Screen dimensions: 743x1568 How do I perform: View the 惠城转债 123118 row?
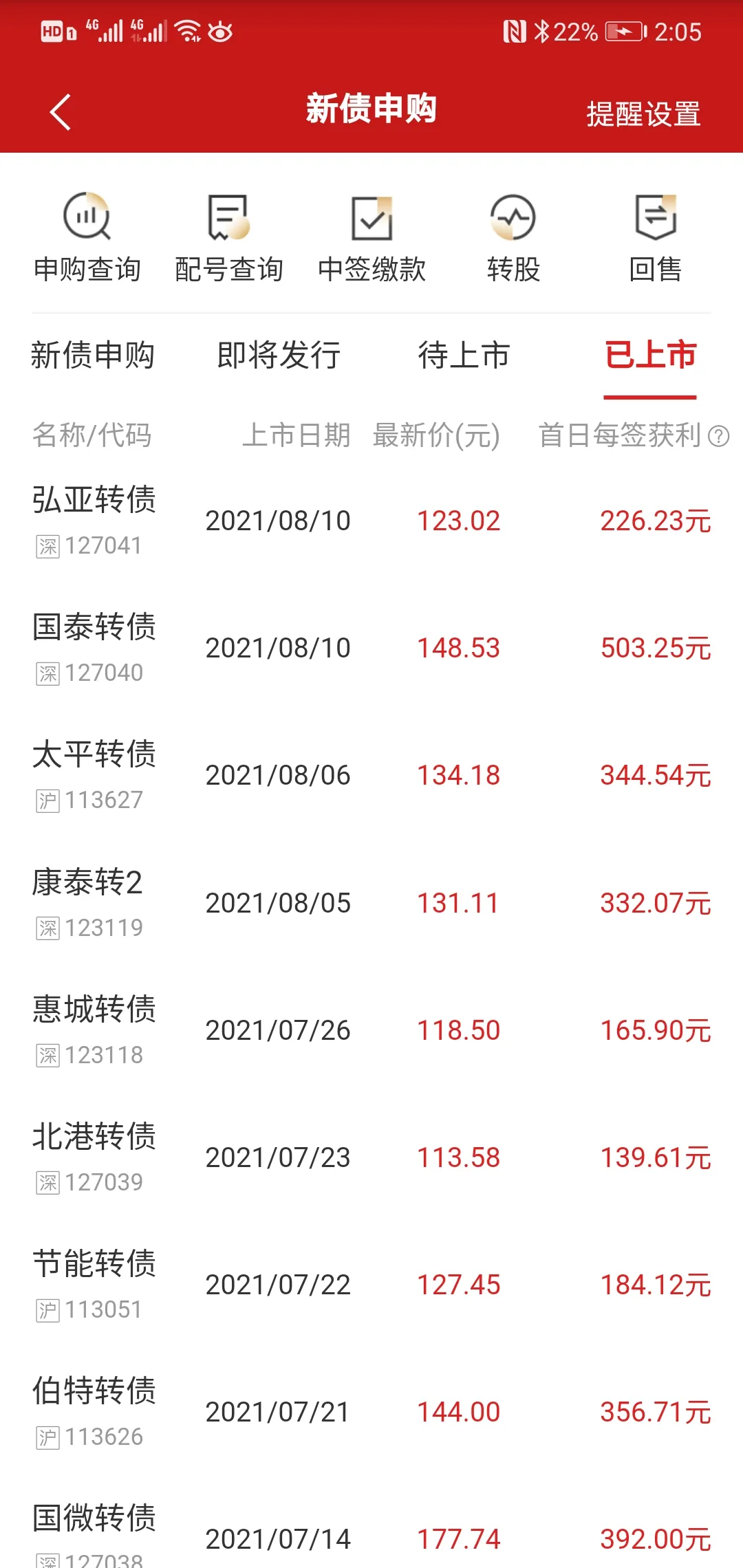pyautogui.click(x=371, y=1030)
